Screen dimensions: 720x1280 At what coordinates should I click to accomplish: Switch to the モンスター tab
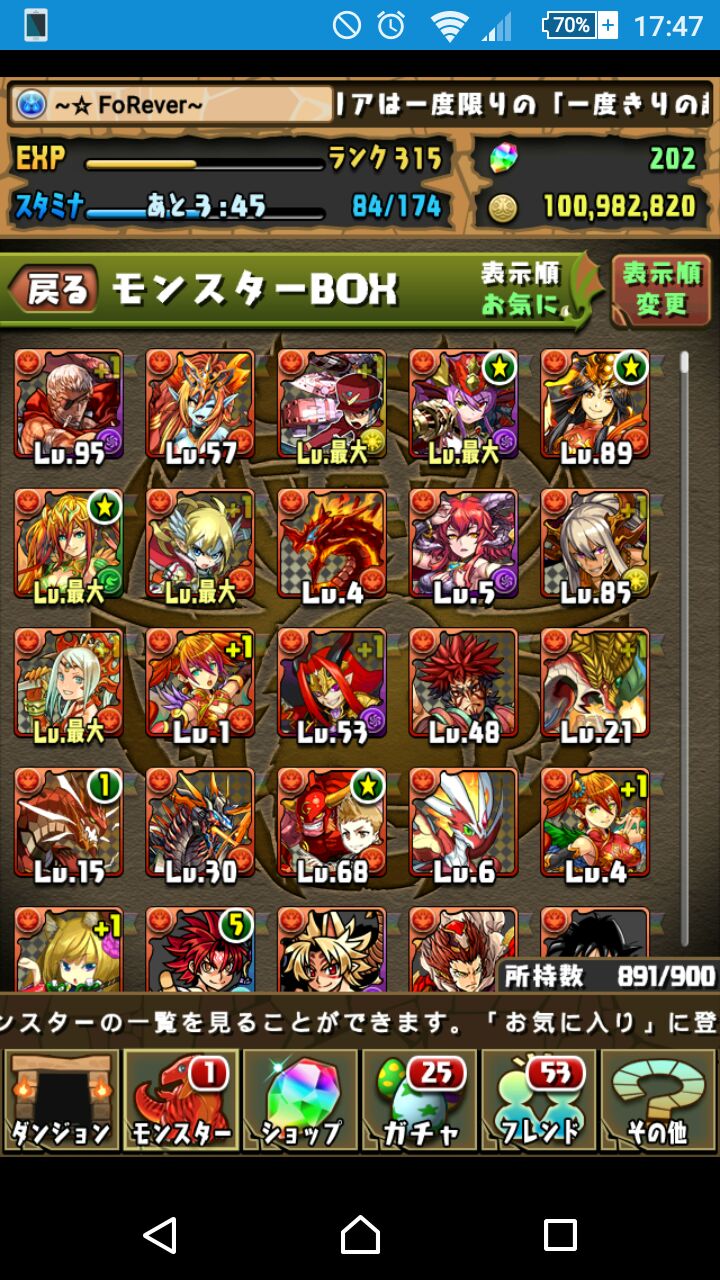181,1100
